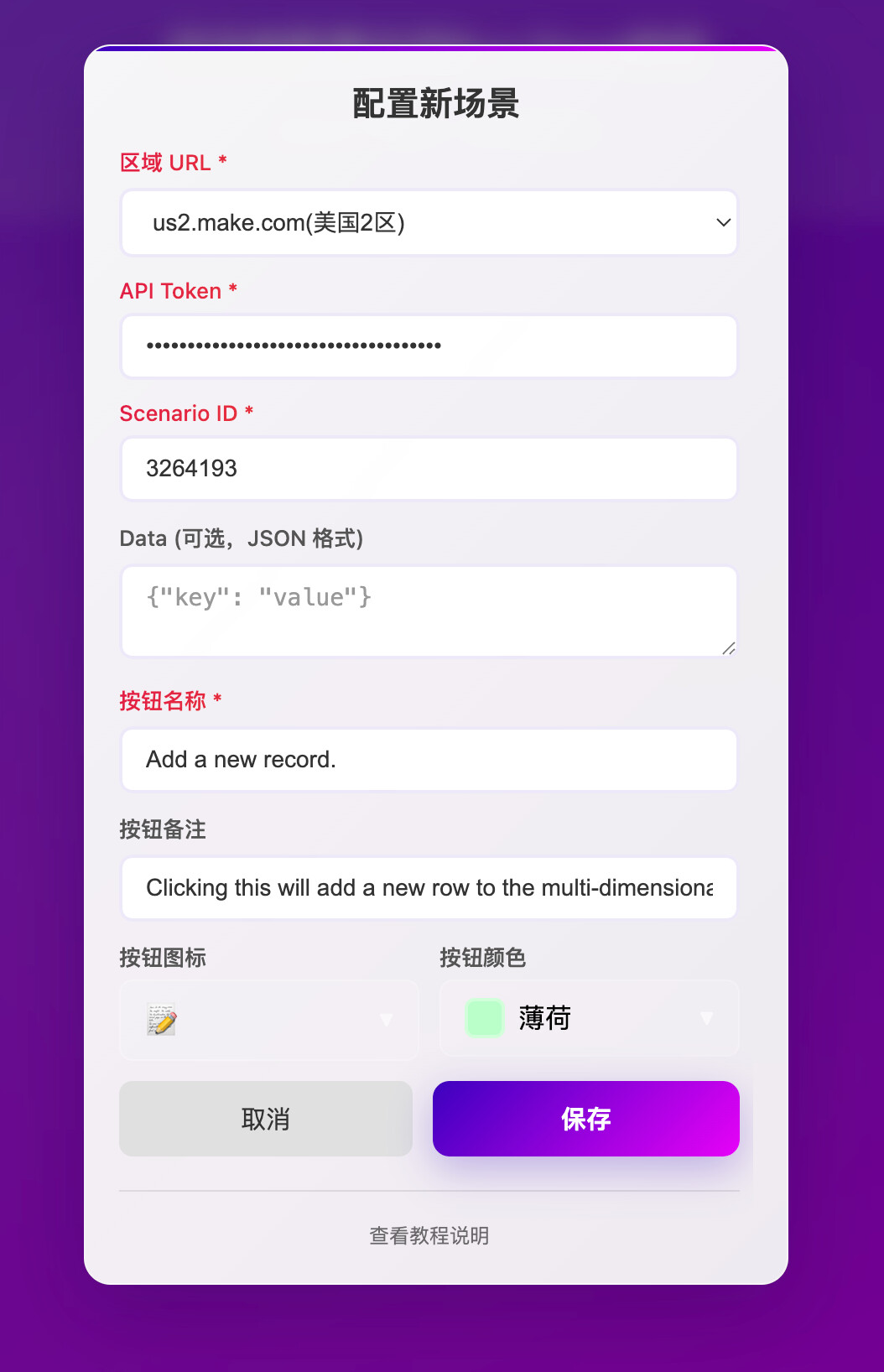Tap 取消 to cancel

point(266,1119)
